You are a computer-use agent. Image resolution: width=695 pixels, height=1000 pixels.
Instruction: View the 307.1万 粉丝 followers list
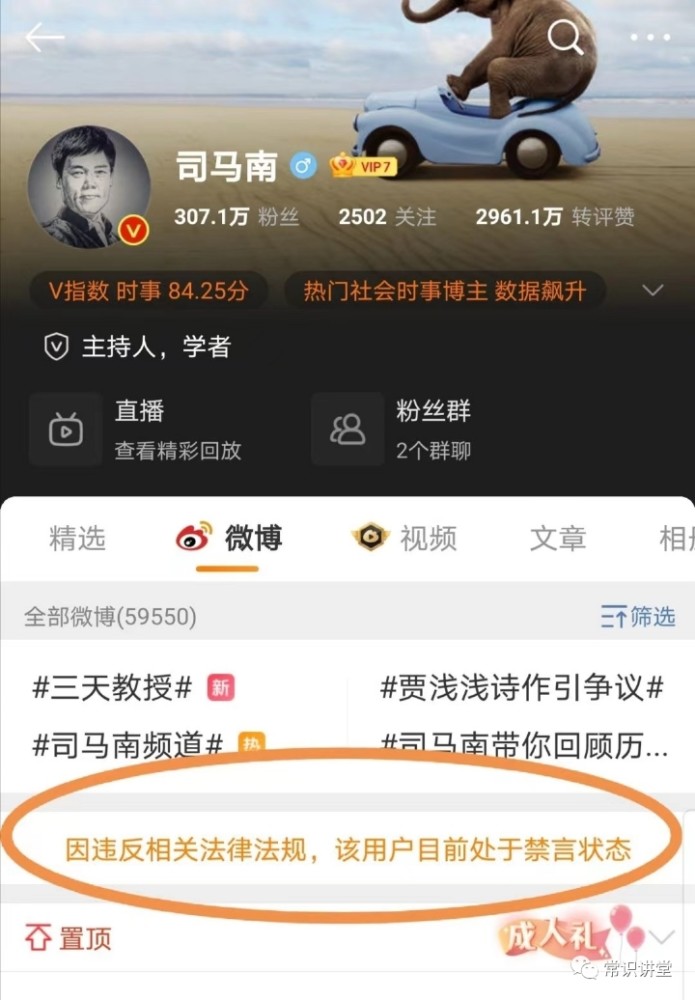236,216
